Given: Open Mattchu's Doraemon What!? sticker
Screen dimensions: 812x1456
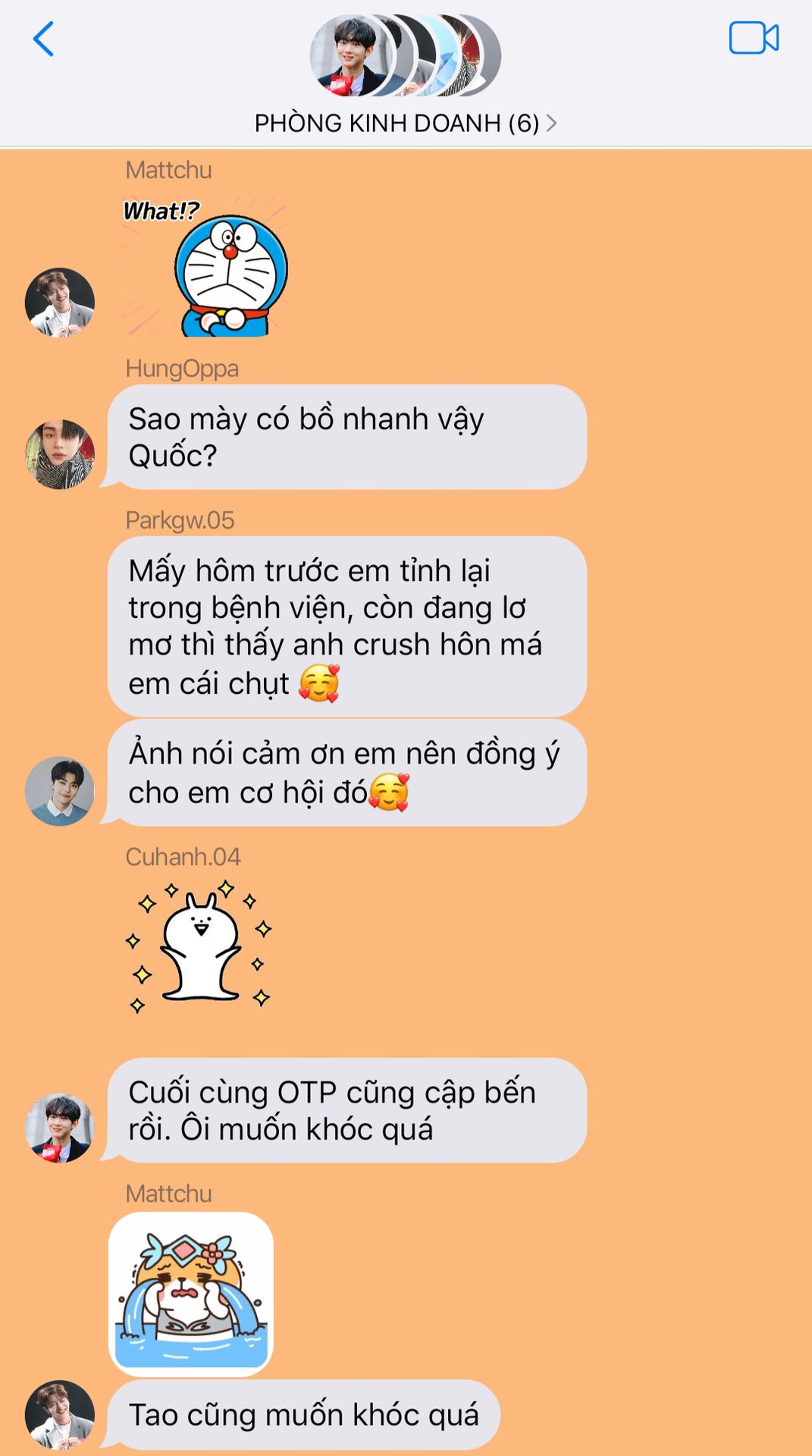Looking at the screenshot, I should pyautogui.click(x=206, y=267).
